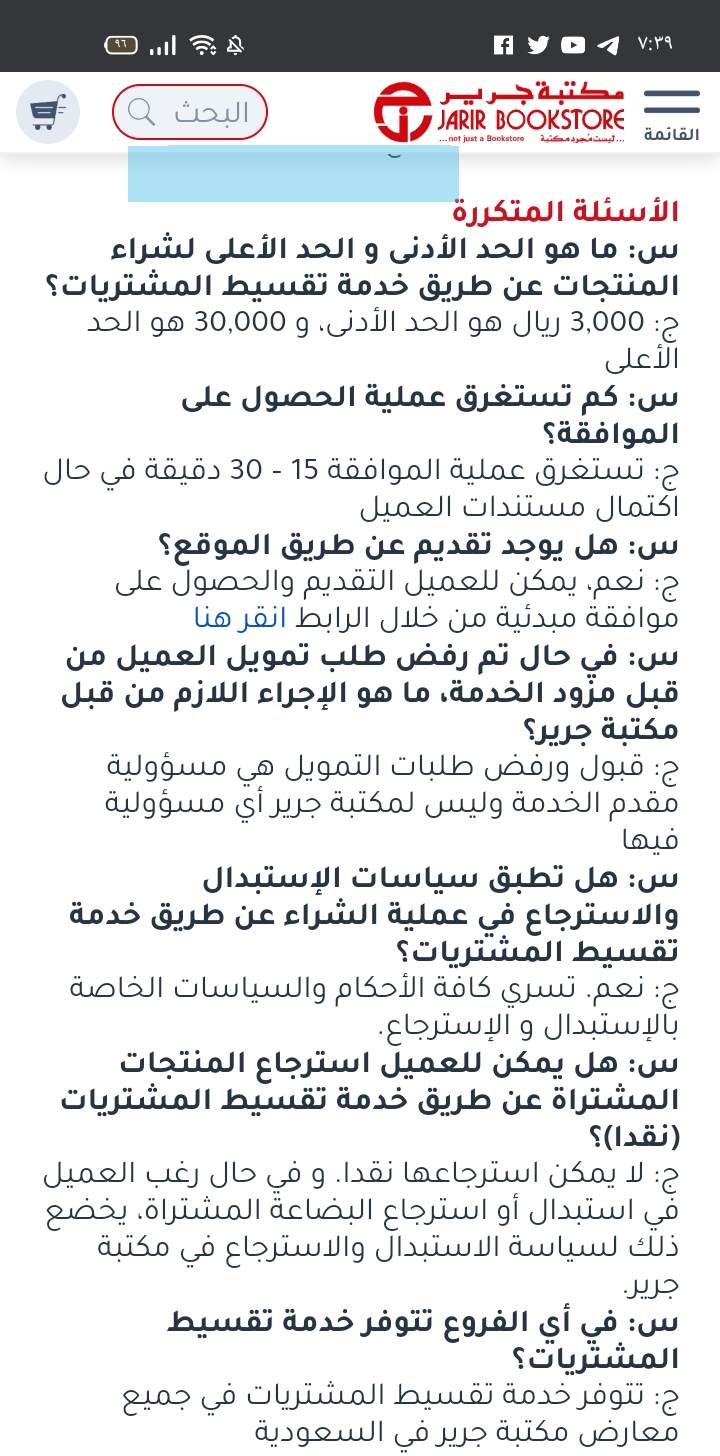This screenshot has width=720, height=1456.
Task: Tap the البحث search field
Action: tap(190, 112)
